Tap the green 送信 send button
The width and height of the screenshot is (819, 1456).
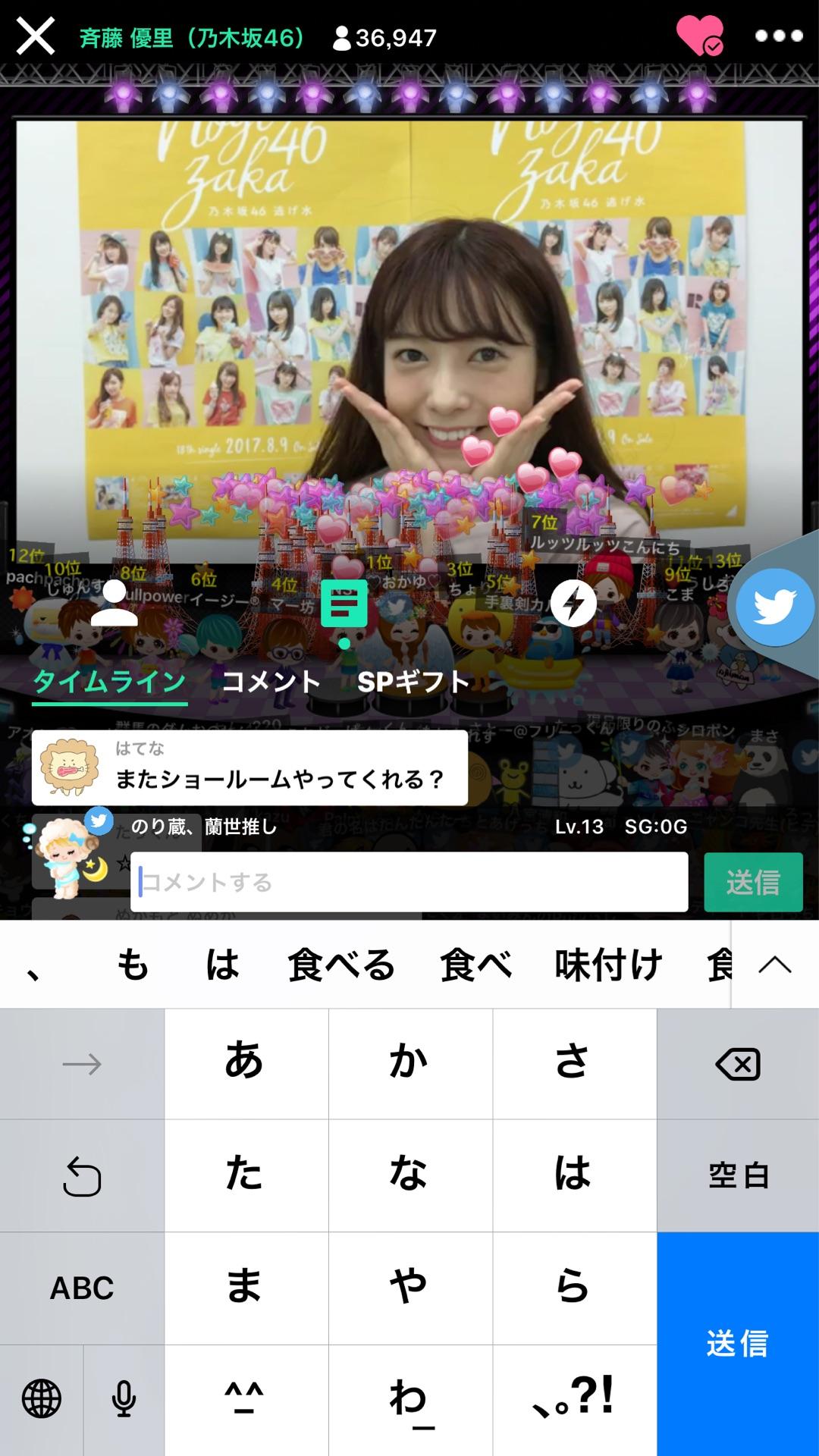[753, 882]
